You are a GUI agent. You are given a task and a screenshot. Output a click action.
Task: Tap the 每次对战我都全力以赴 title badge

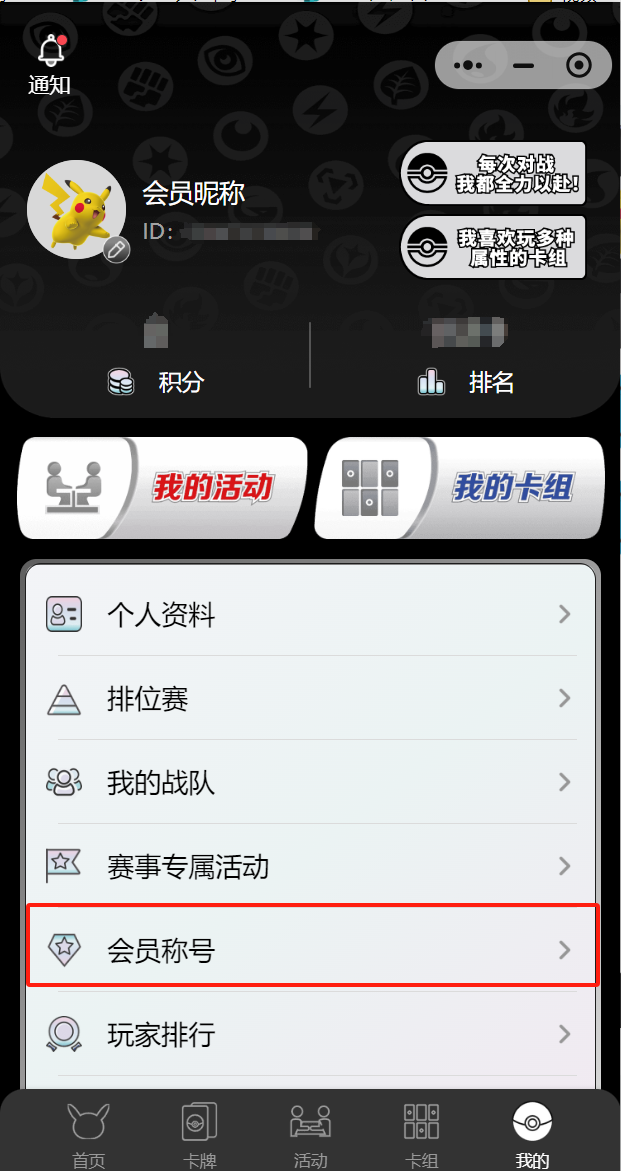pos(493,173)
